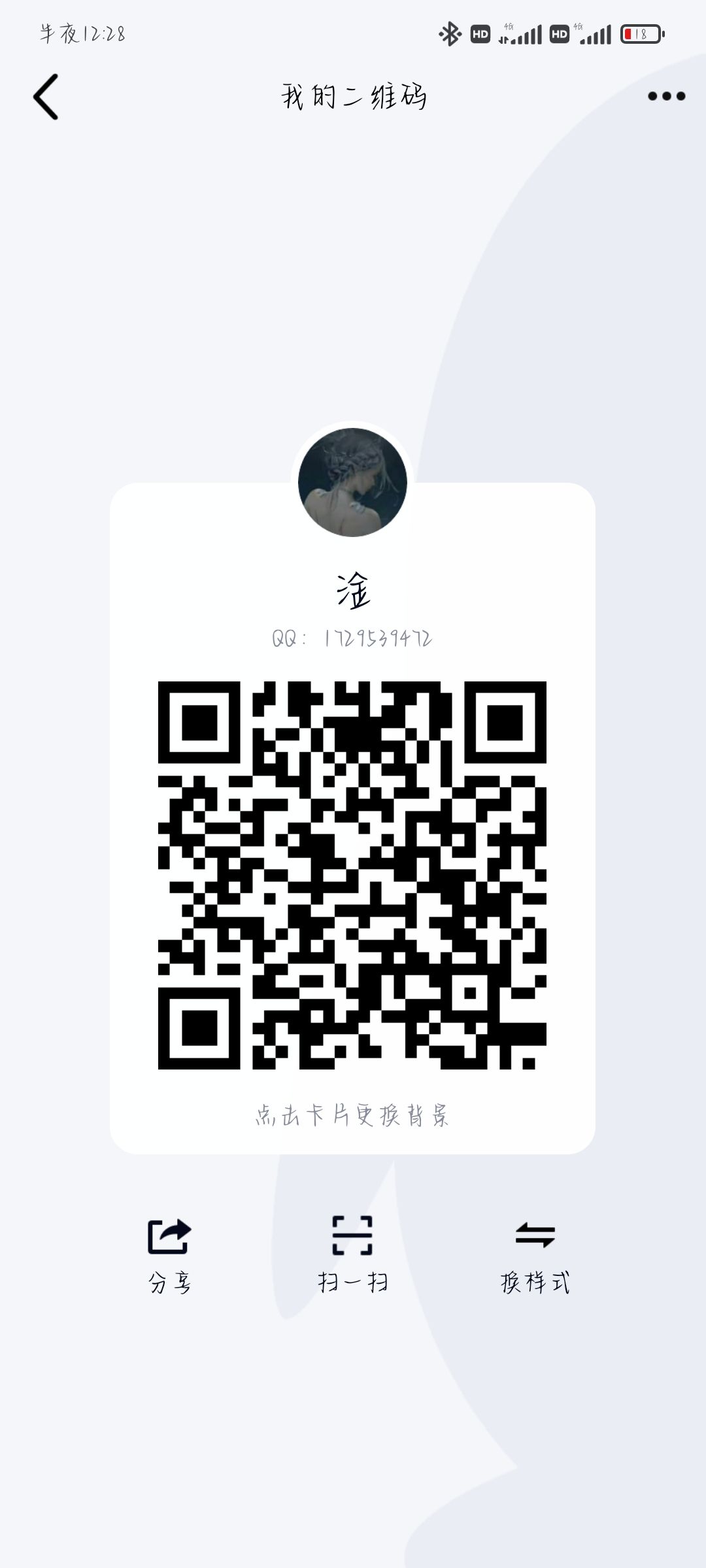
Task: Tap the 换样式 label text
Action: (535, 1282)
